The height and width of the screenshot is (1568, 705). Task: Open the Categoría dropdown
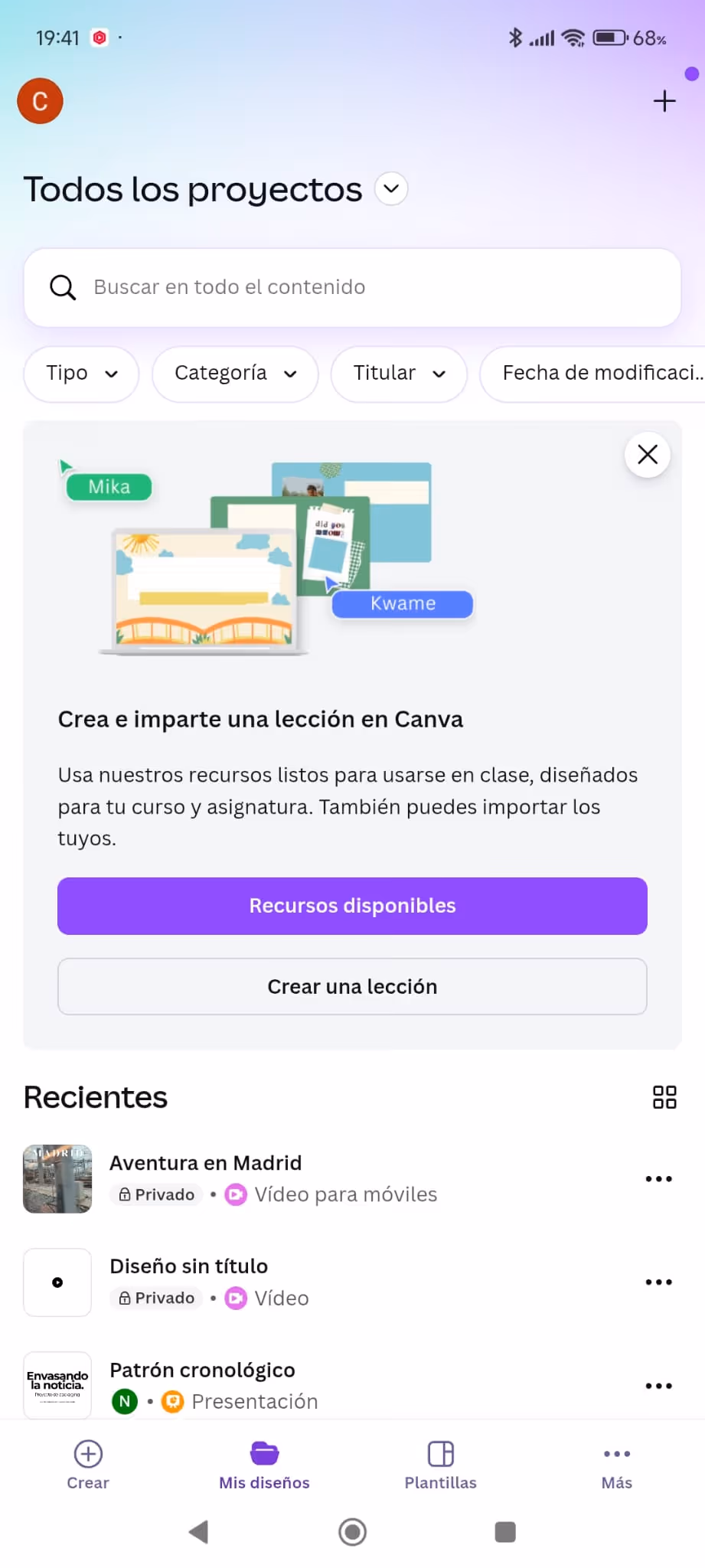pos(234,374)
